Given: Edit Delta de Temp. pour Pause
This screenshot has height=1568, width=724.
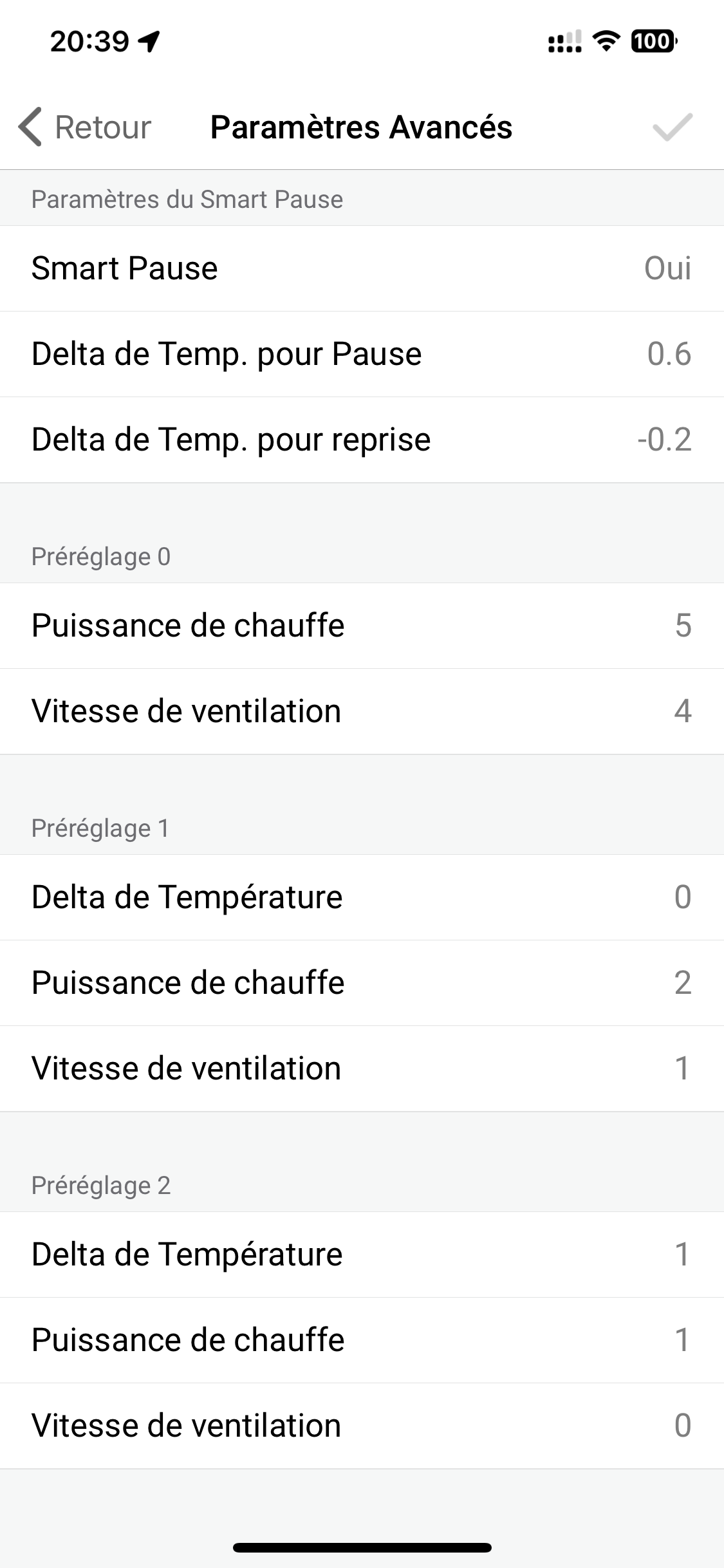Looking at the screenshot, I should coord(362,354).
